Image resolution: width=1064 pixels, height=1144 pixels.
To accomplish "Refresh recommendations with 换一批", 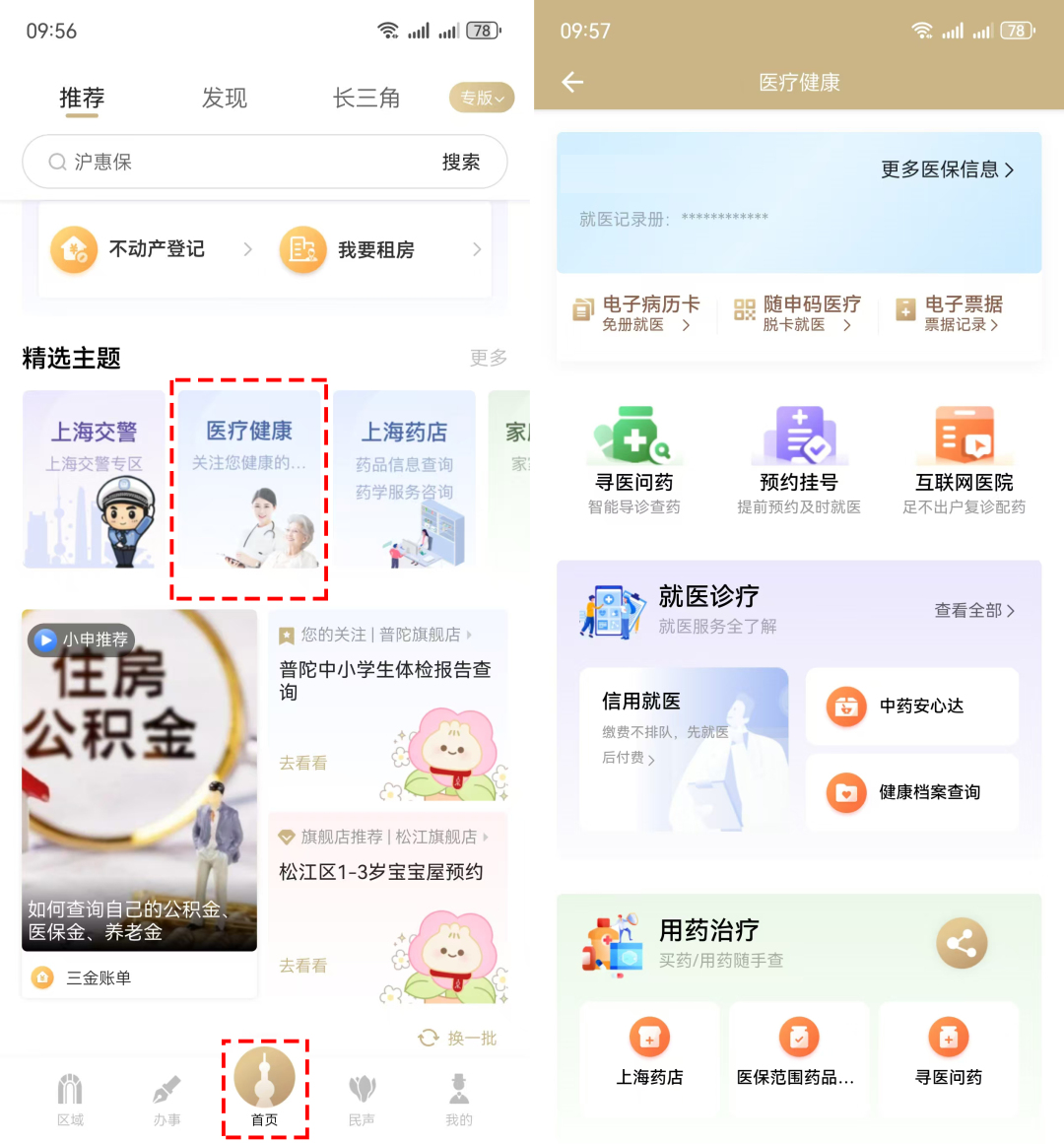I will click(458, 1038).
